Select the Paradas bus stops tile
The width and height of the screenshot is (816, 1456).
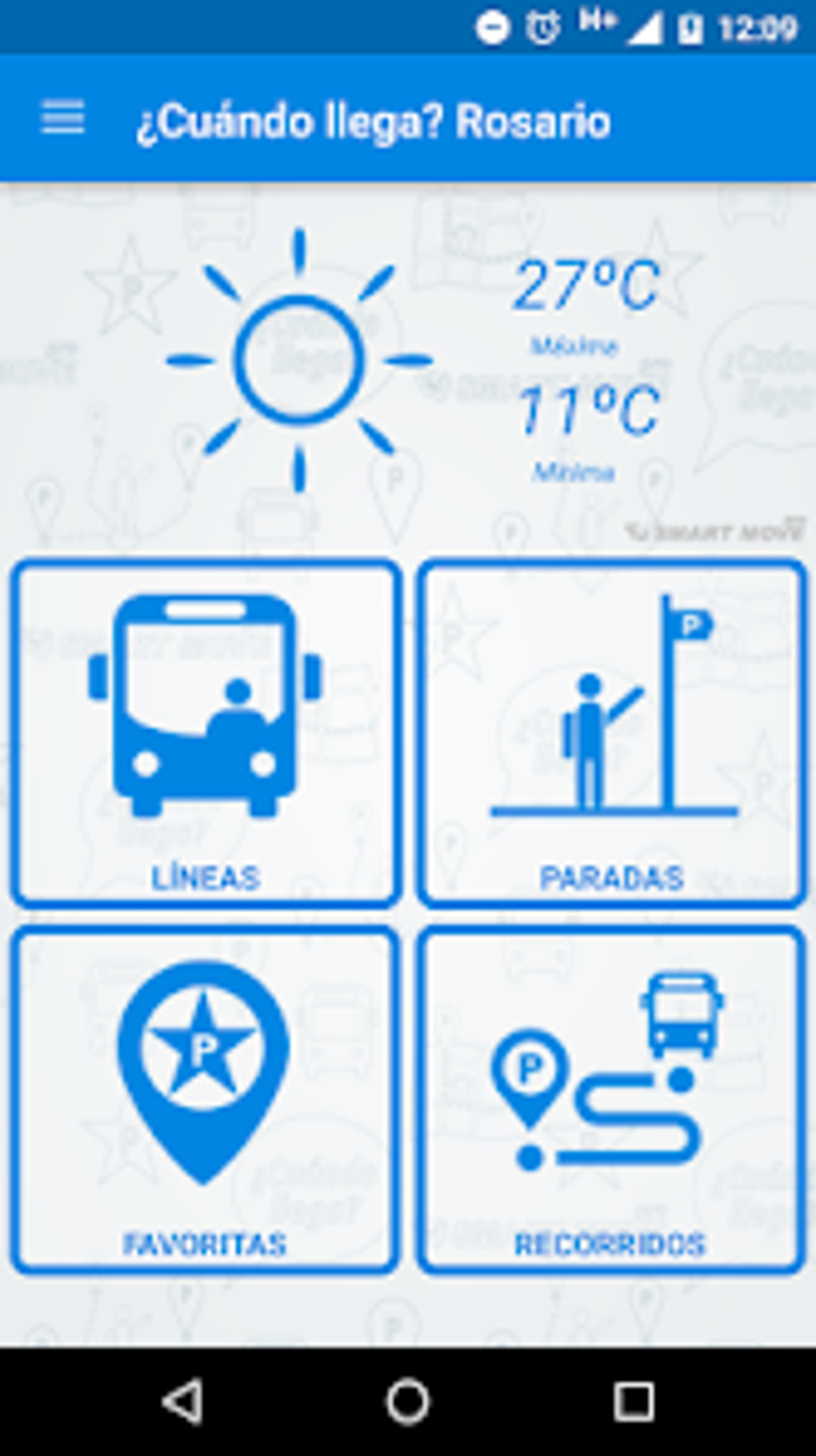pos(611,734)
